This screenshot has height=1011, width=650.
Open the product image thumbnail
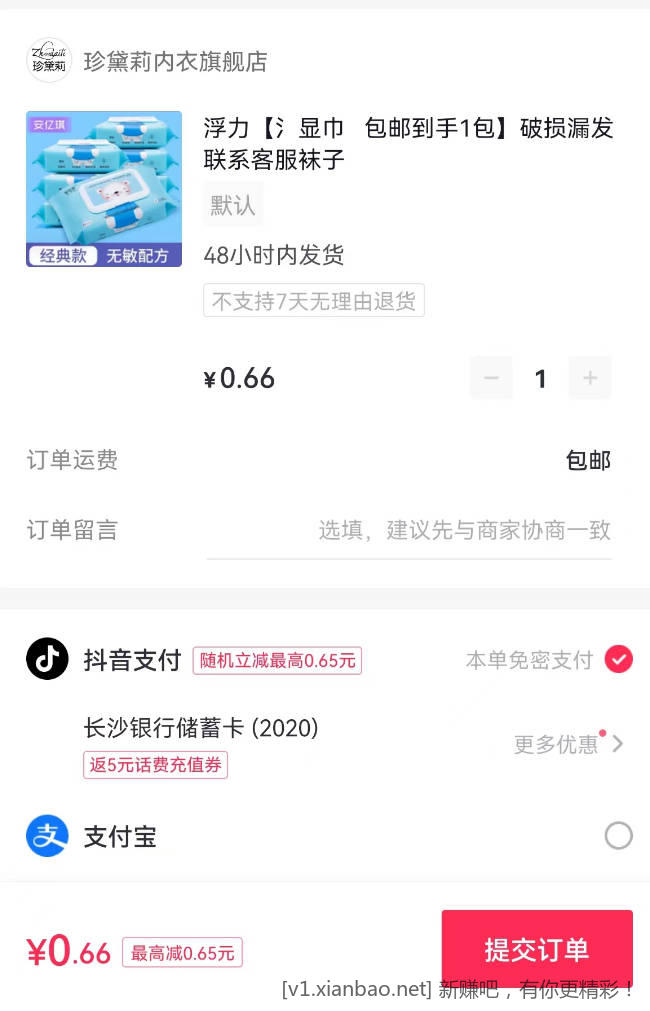(x=104, y=189)
